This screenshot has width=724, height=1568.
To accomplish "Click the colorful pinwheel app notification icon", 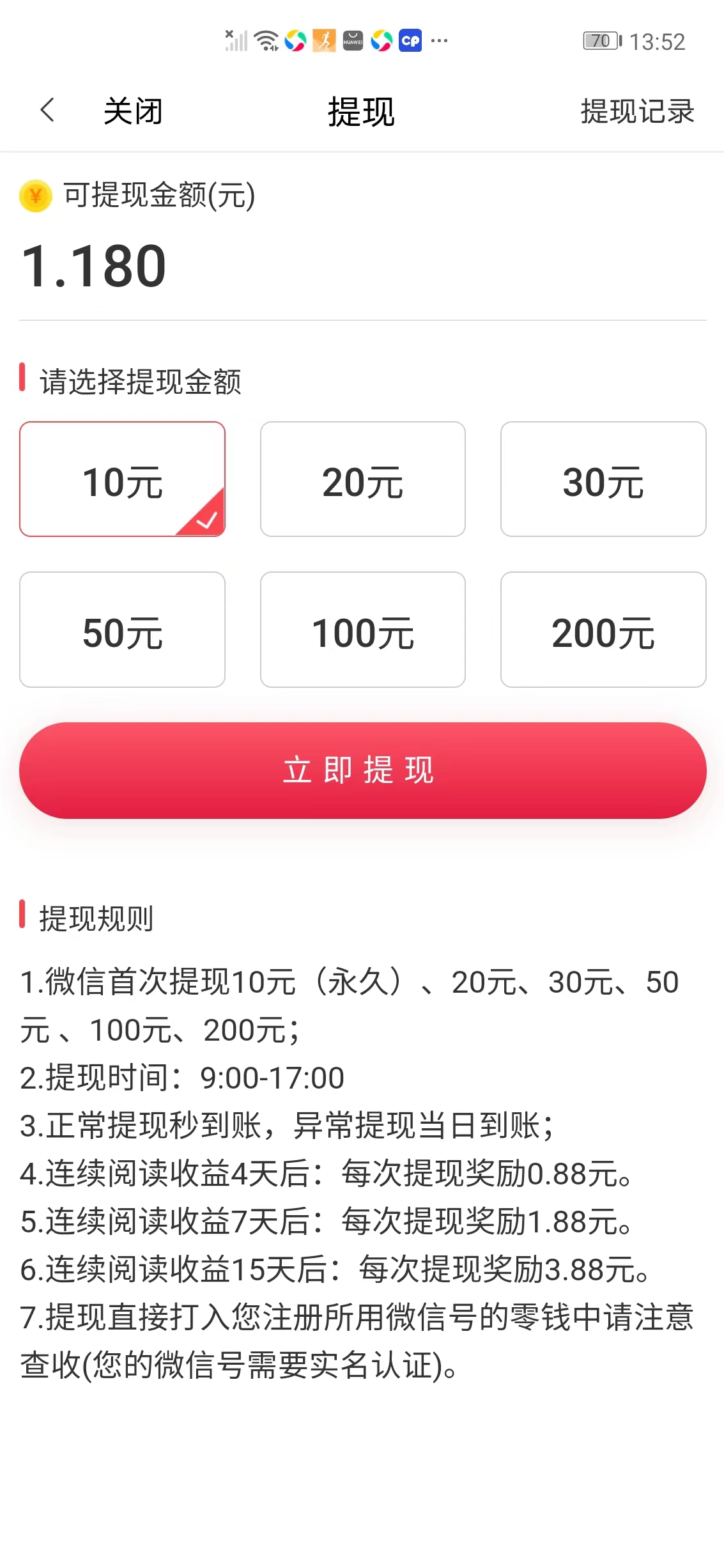I will (295, 40).
